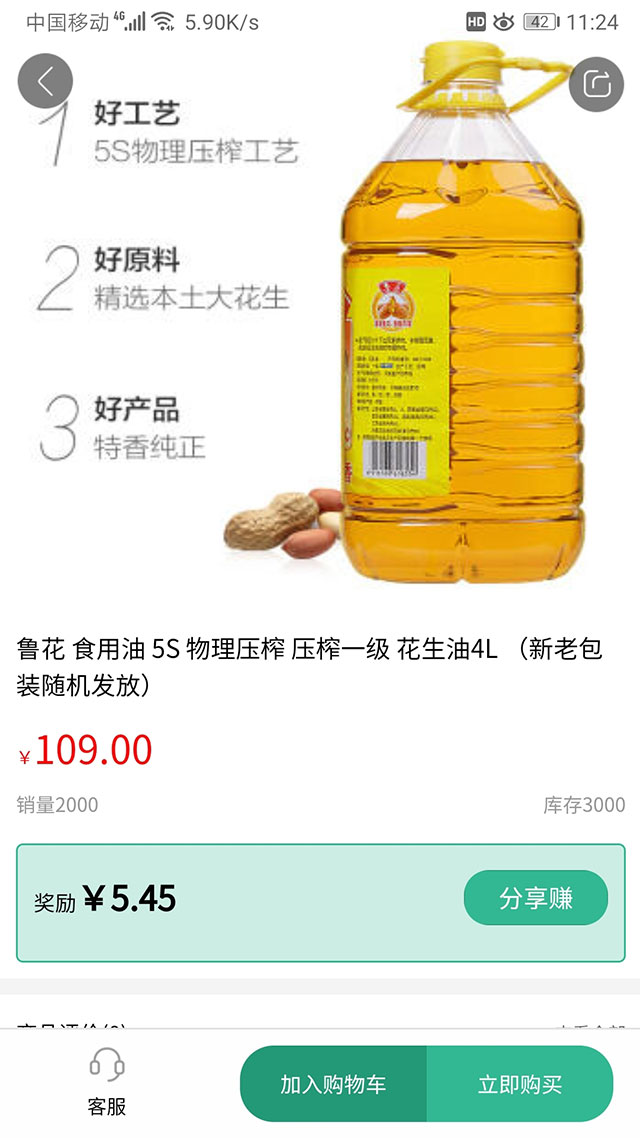Buy now with 立即购买
Viewport: 640px width, 1138px height.
click(x=520, y=1084)
